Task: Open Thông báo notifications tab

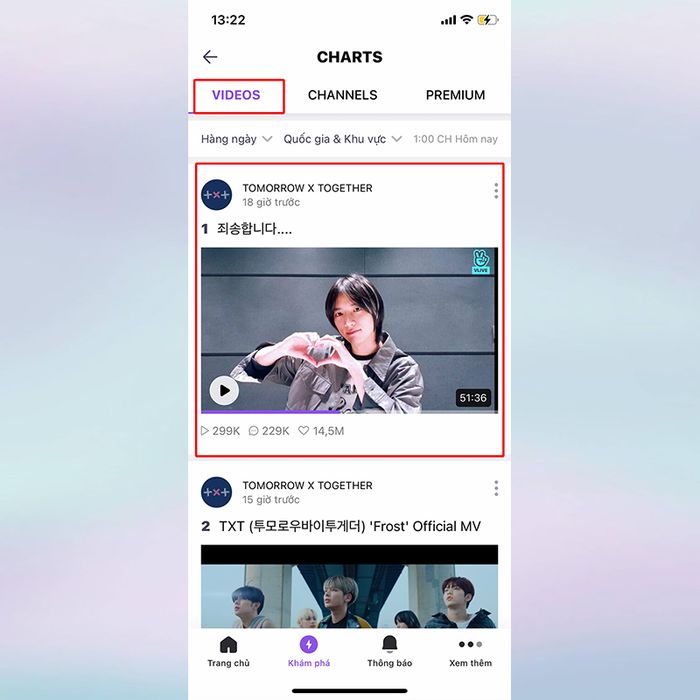Action: pyautogui.click(x=389, y=651)
